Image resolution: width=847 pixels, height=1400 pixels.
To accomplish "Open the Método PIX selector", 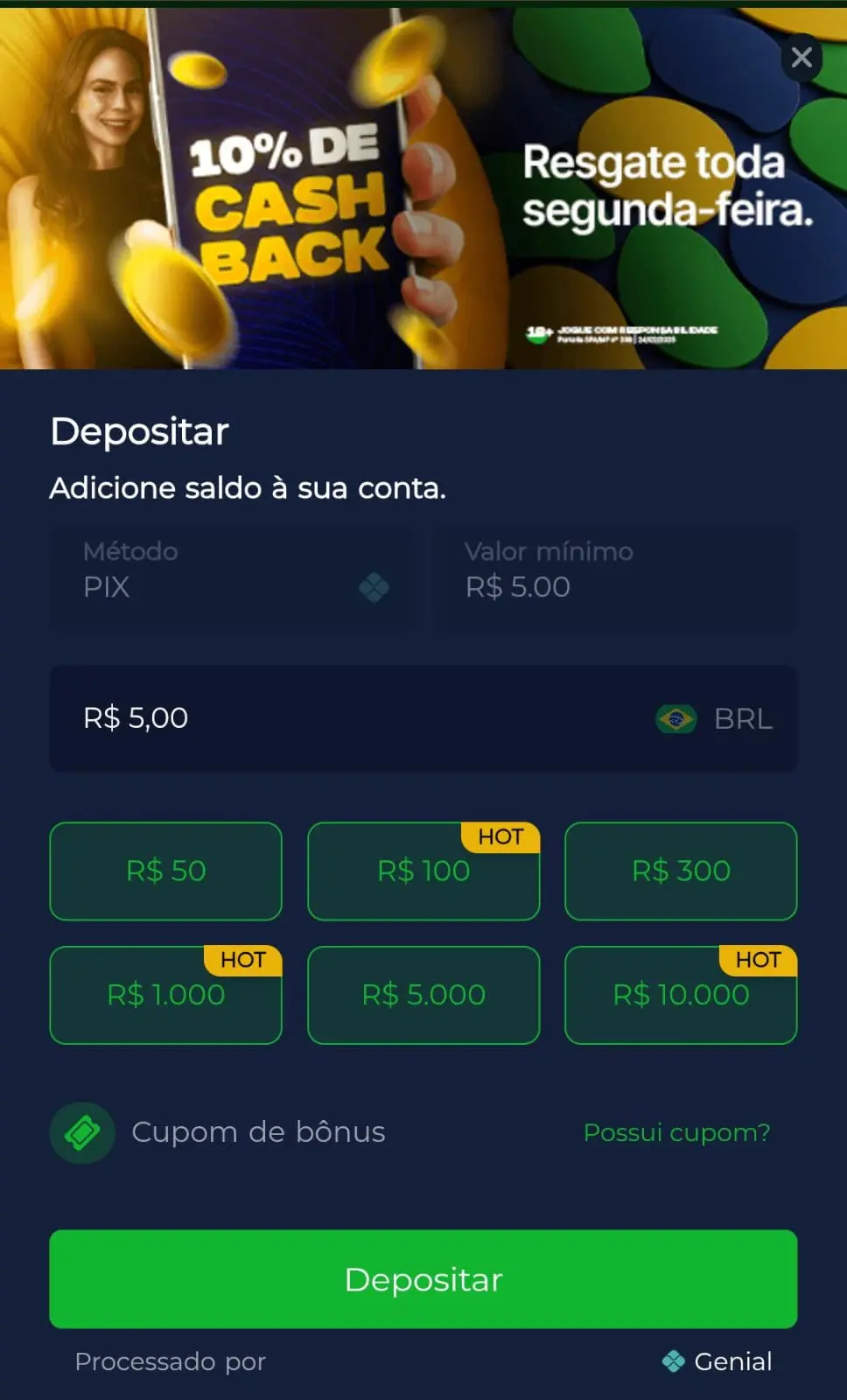I will (x=232, y=577).
